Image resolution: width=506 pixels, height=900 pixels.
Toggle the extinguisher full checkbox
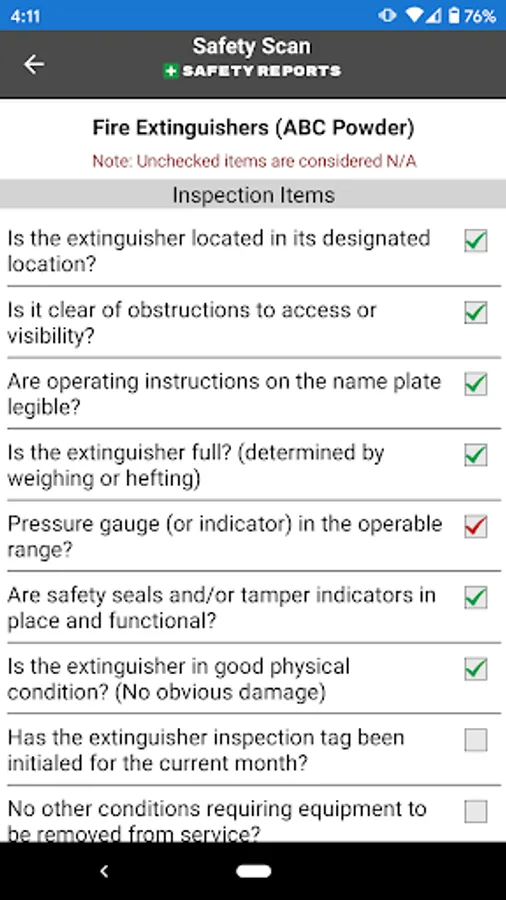point(476,455)
